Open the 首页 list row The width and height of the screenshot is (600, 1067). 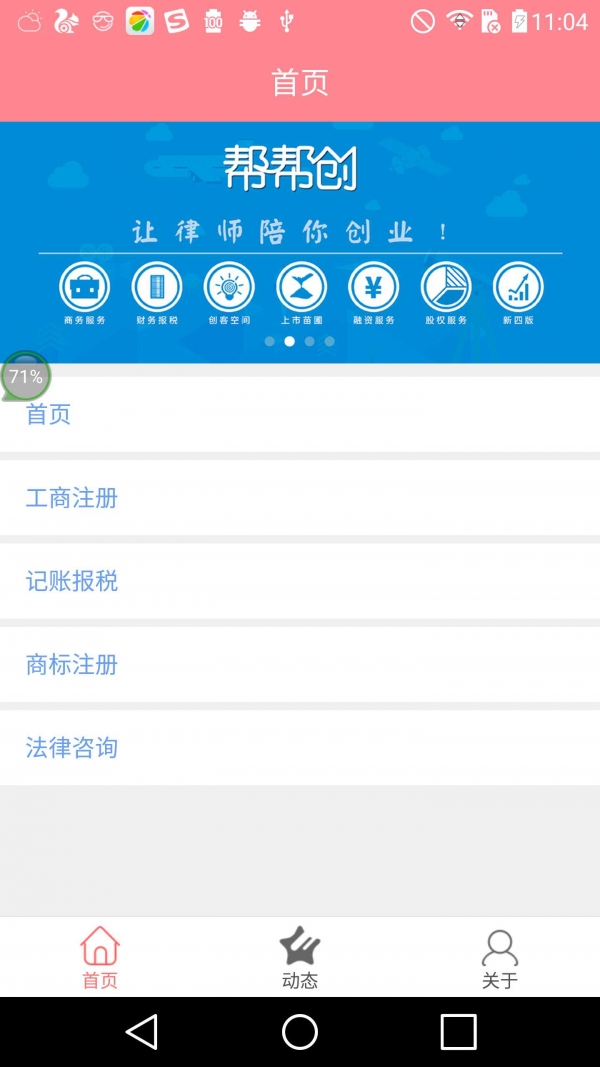coord(300,414)
